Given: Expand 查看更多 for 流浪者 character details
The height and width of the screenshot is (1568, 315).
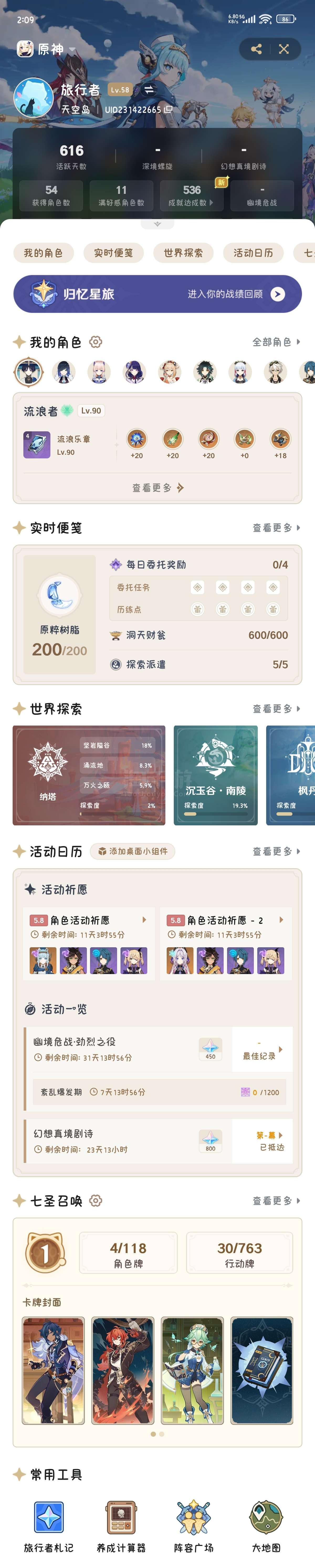Looking at the screenshot, I should [x=157, y=488].
